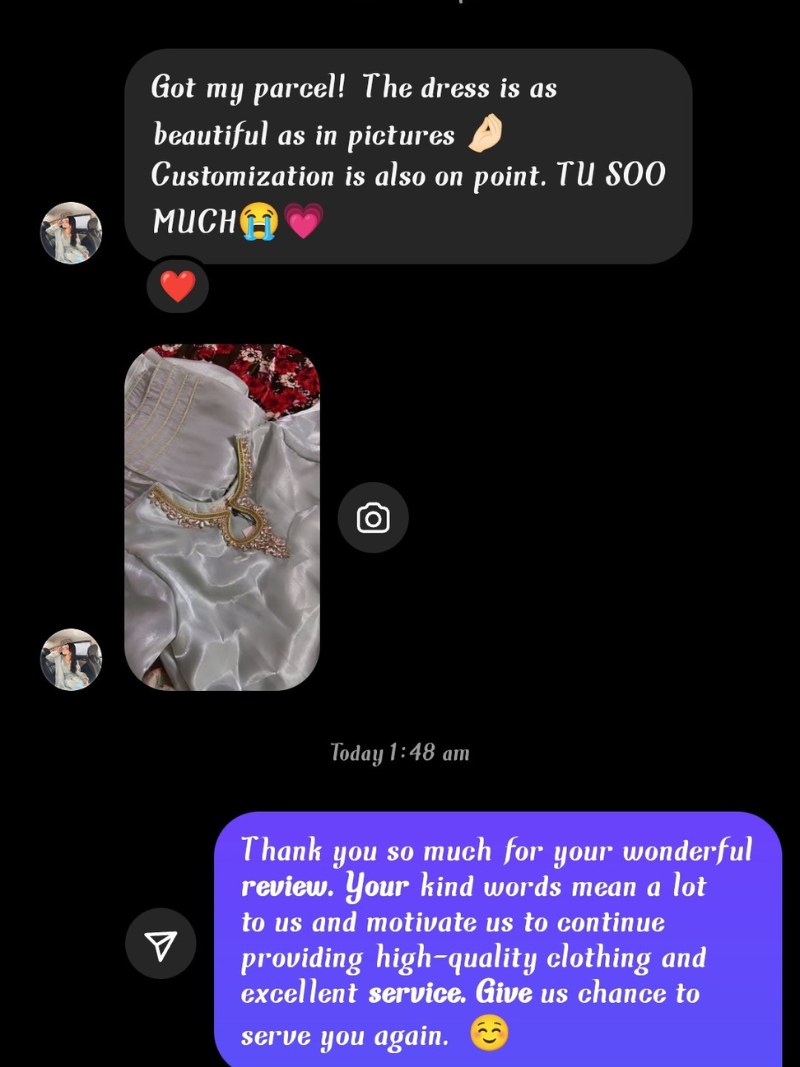Tap the camera icon beside the dress photo
The height and width of the screenshot is (1067, 800).
(373, 518)
